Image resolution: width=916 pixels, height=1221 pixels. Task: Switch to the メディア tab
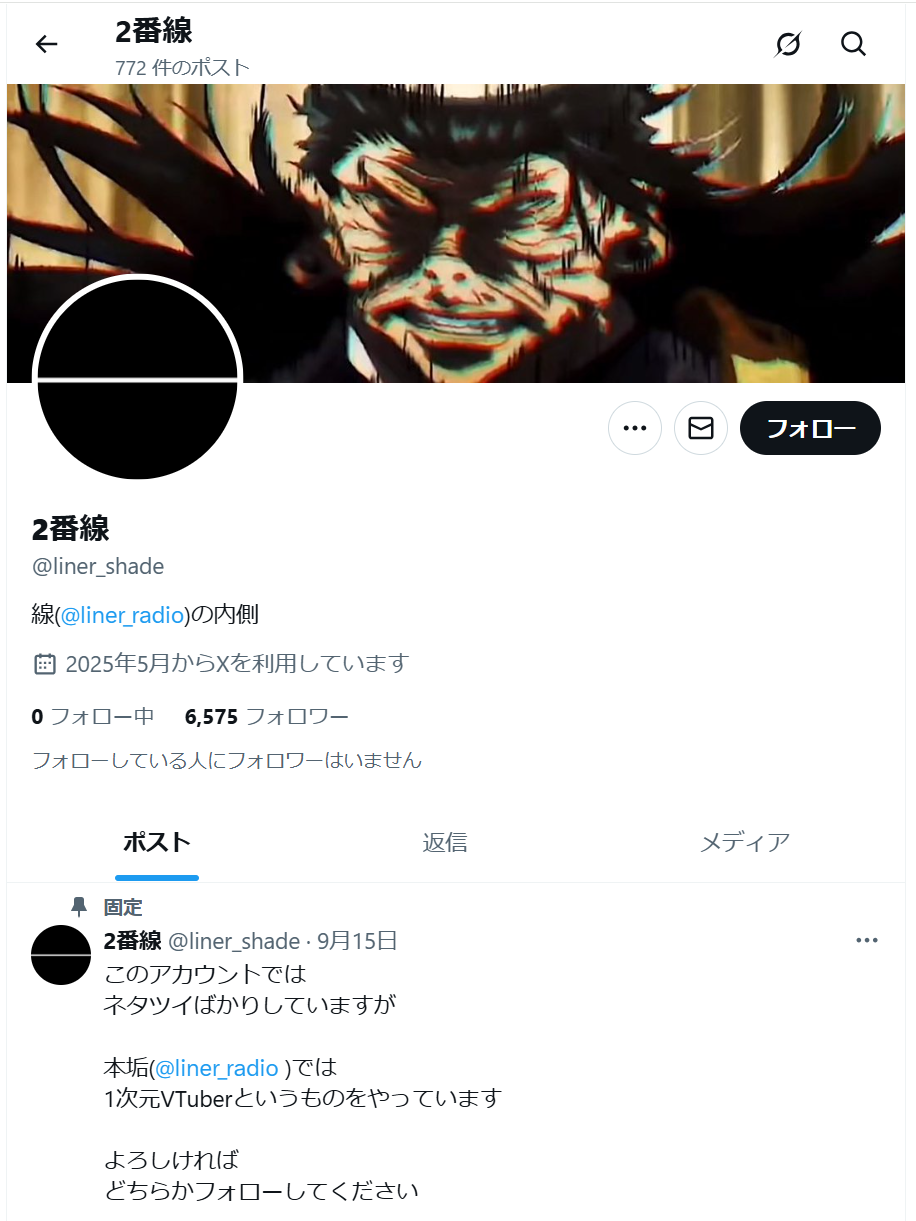click(744, 842)
